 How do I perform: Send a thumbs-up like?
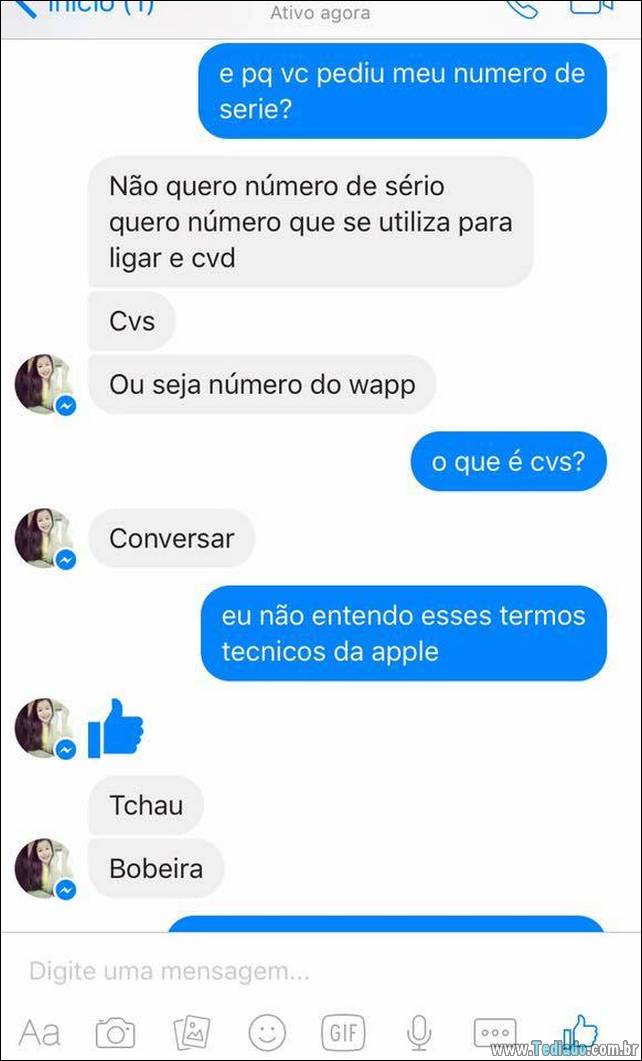(x=580, y=1031)
